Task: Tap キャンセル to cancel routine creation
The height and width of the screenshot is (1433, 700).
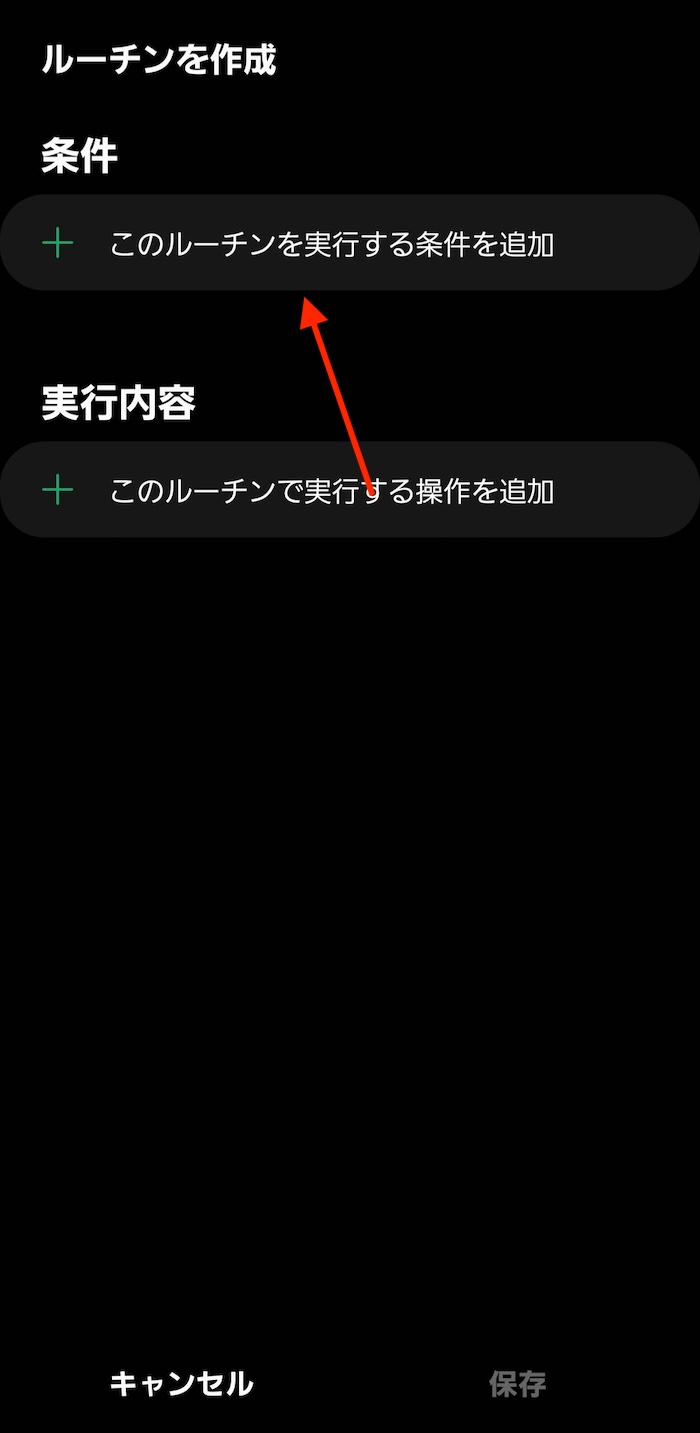Action: click(x=181, y=1384)
